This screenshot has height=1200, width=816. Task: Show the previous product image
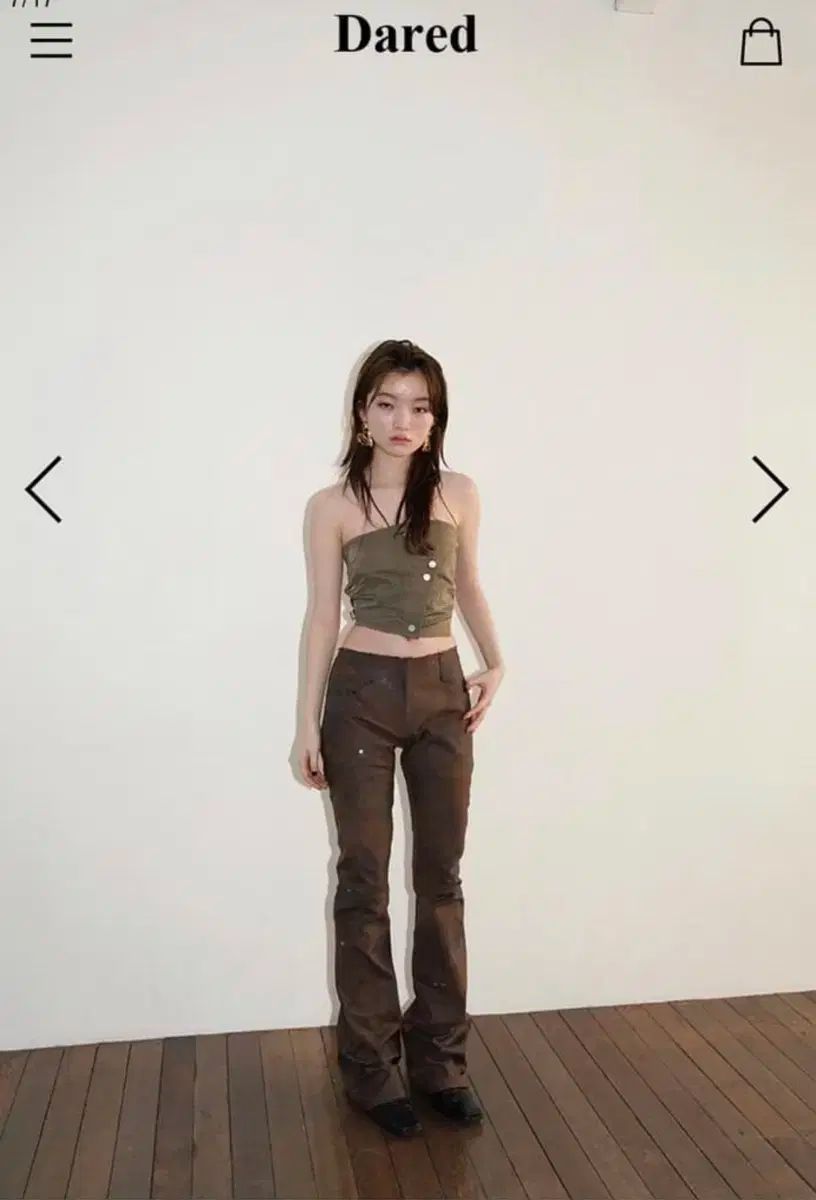pos(44,489)
